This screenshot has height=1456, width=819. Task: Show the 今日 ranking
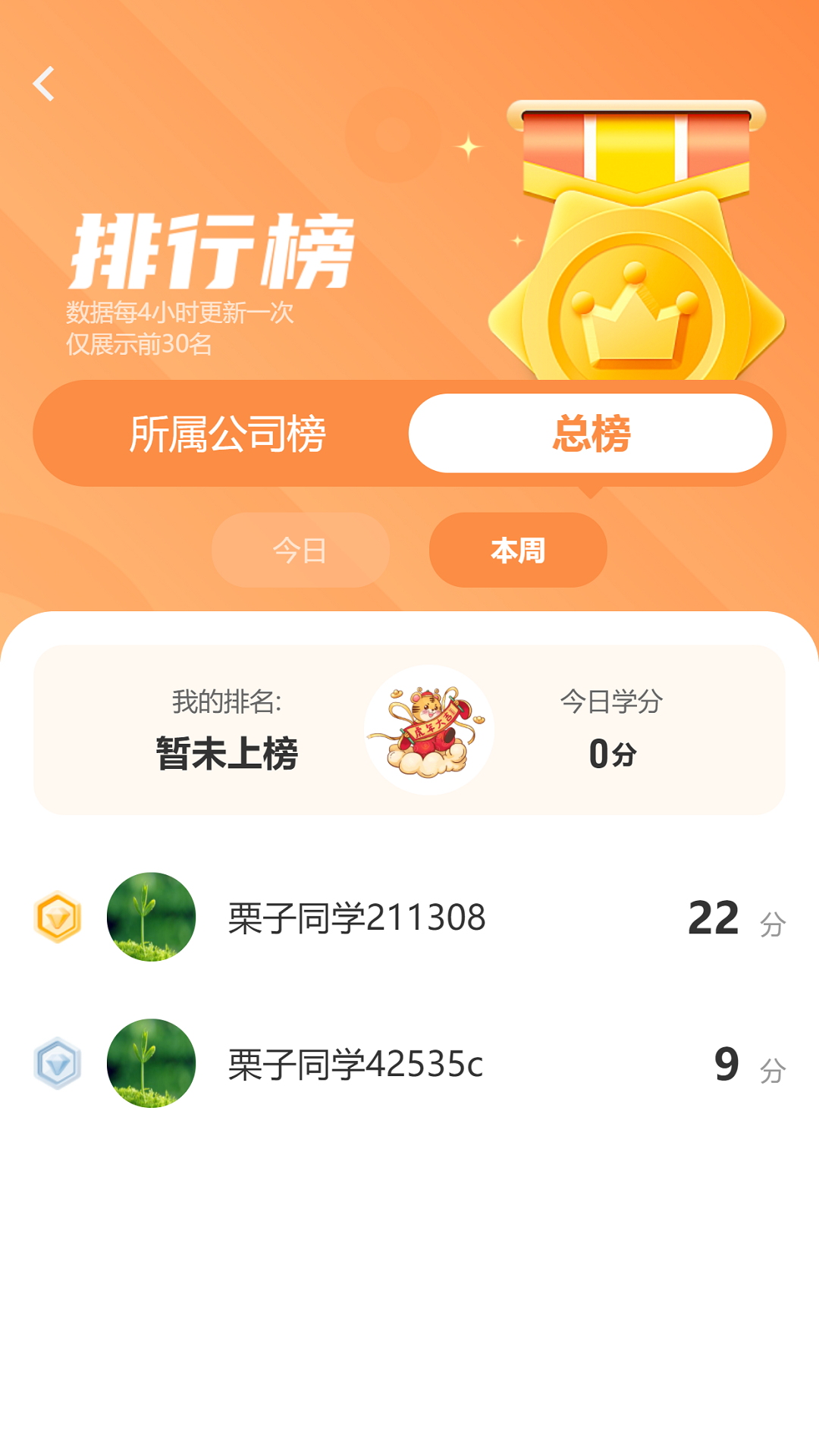click(x=300, y=550)
